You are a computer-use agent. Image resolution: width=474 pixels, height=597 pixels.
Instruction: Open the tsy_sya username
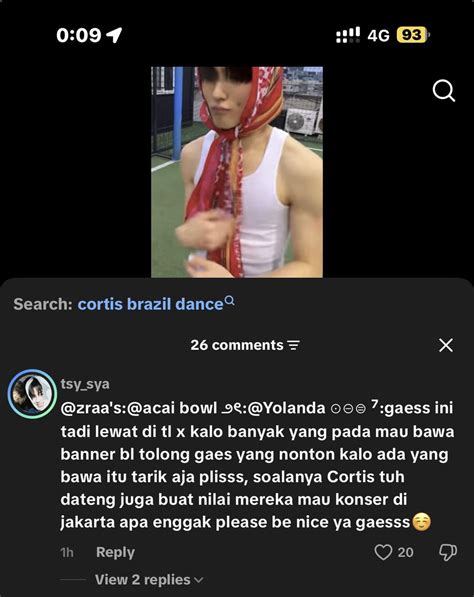[85, 383]
